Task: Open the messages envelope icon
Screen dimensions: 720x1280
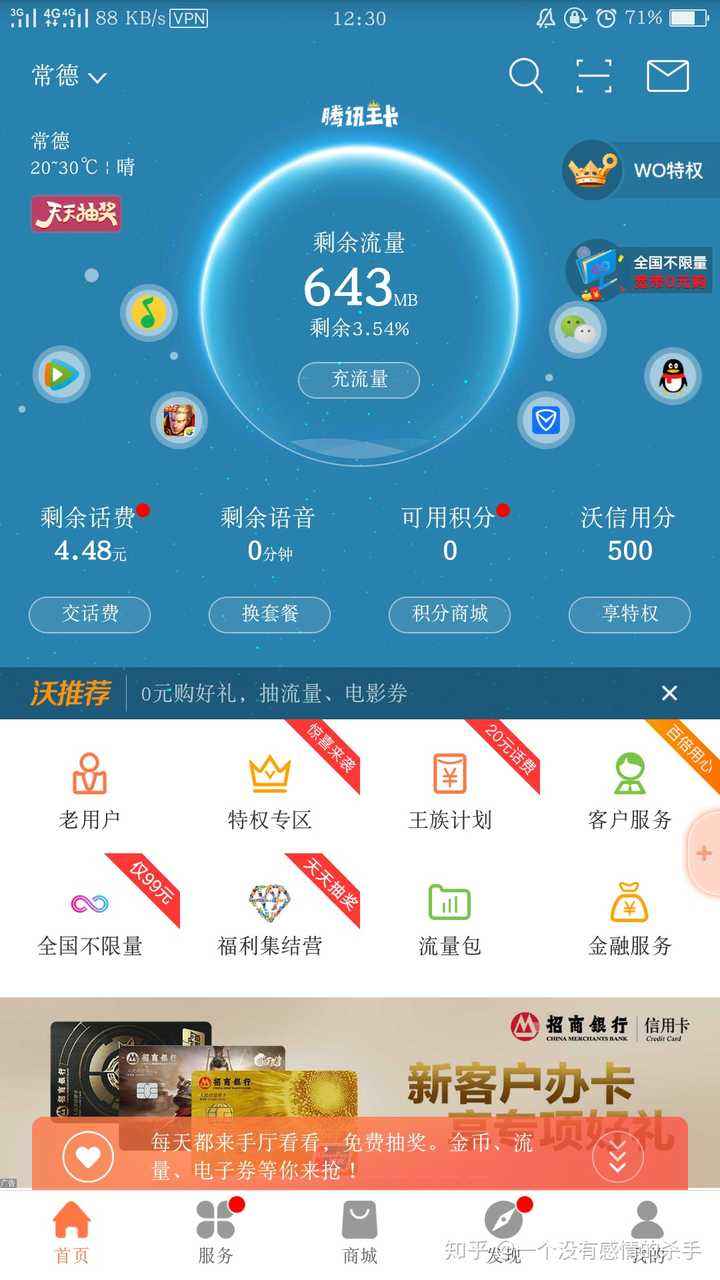Action: click(667, 76)
